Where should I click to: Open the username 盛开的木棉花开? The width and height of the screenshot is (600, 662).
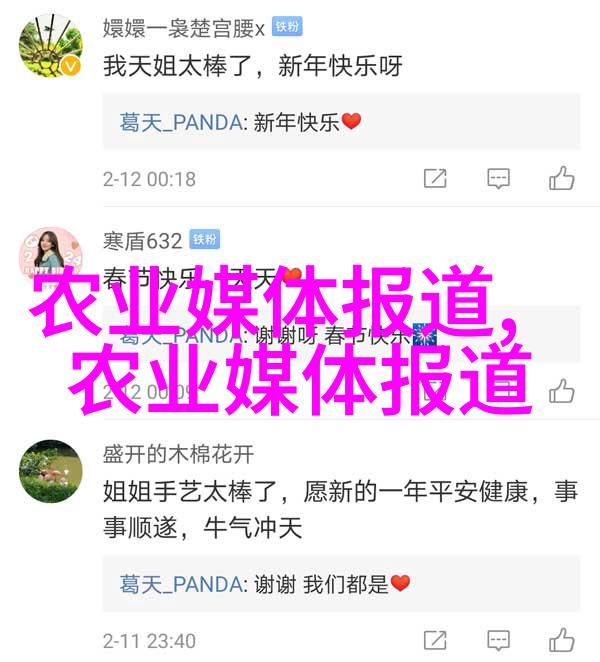coord(178,453)
